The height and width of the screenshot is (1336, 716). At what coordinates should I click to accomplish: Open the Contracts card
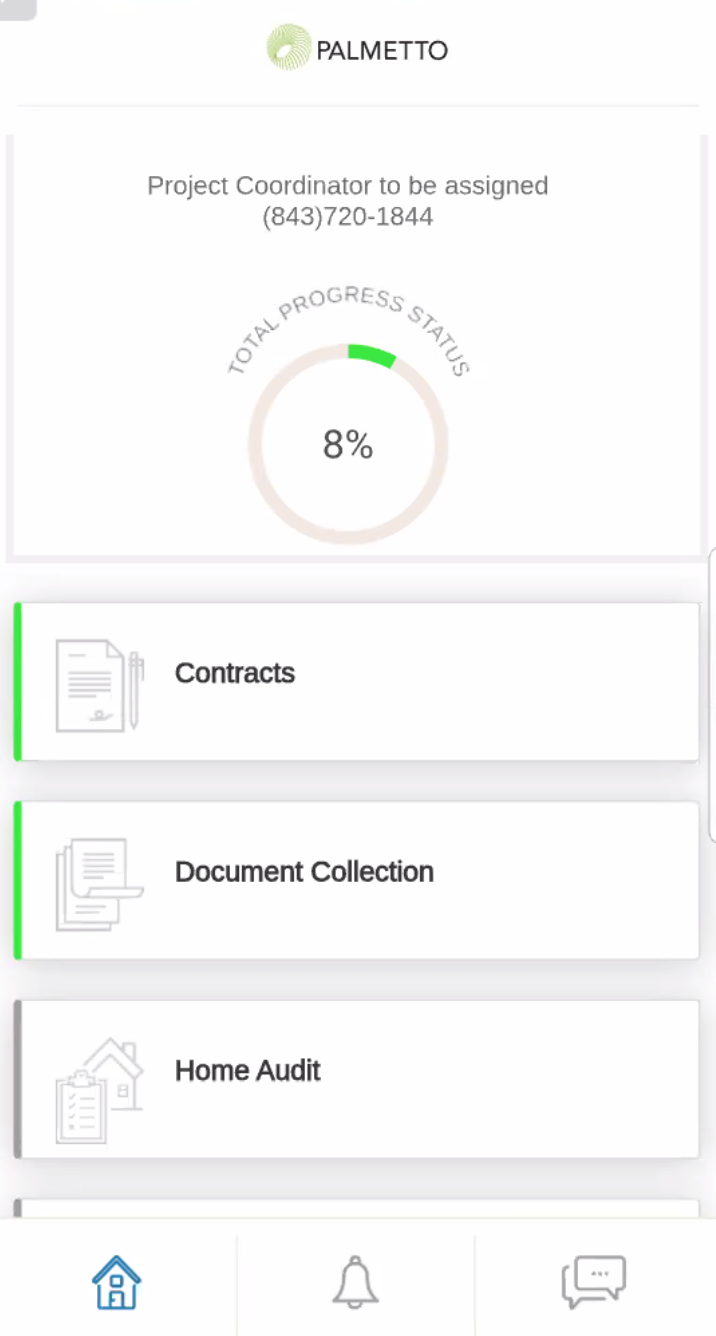[x=357, y=682]
